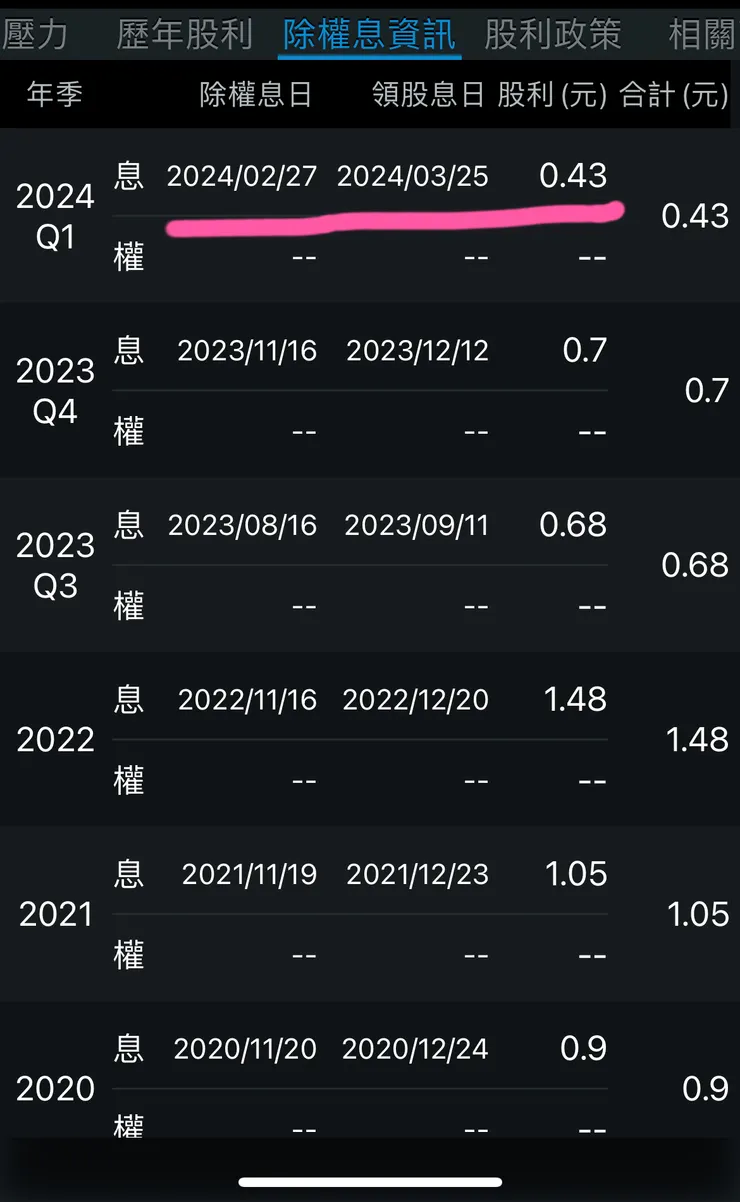The image size is (740, 1202).
Task: Open the 股利政策 tab
Action: point(552,33)
